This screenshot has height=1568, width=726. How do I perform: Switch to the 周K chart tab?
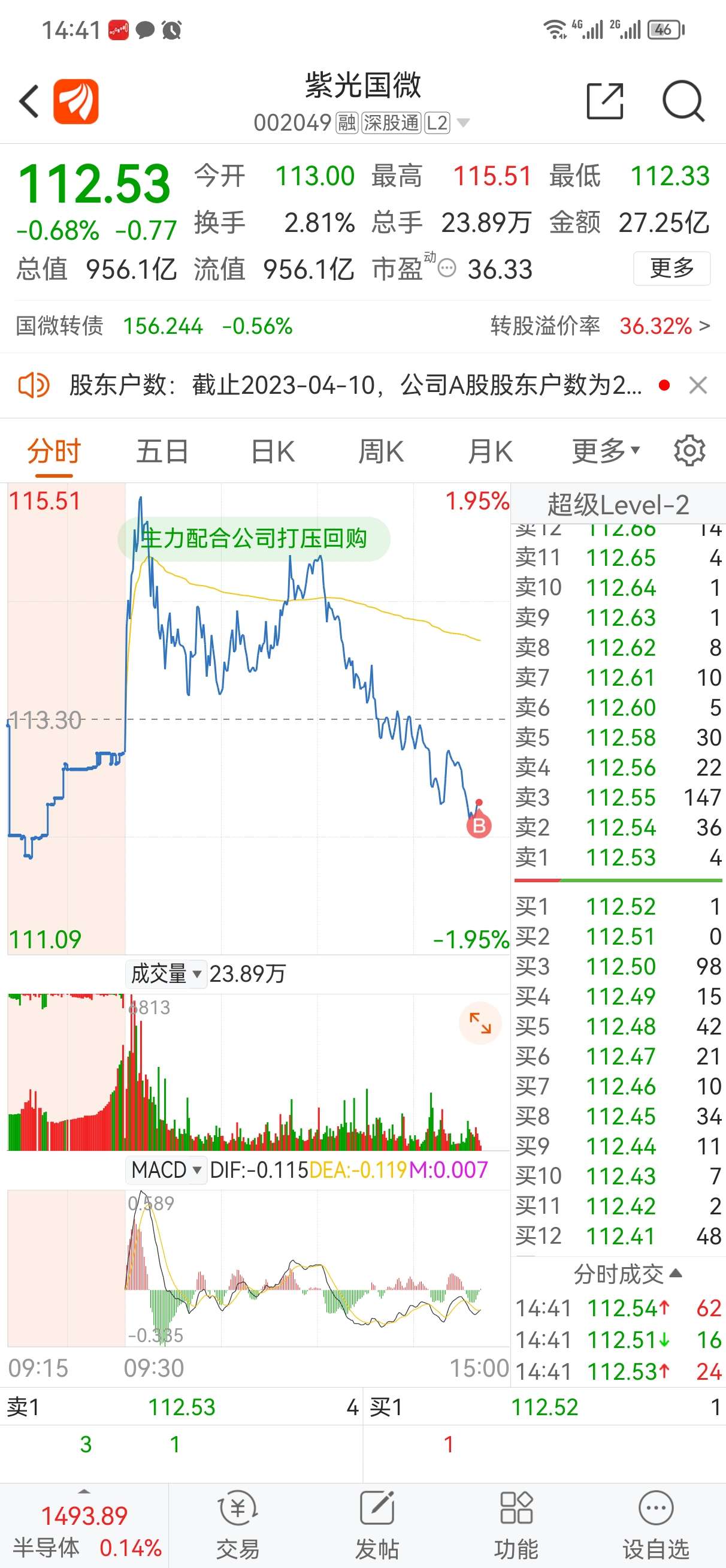(381, 452)
